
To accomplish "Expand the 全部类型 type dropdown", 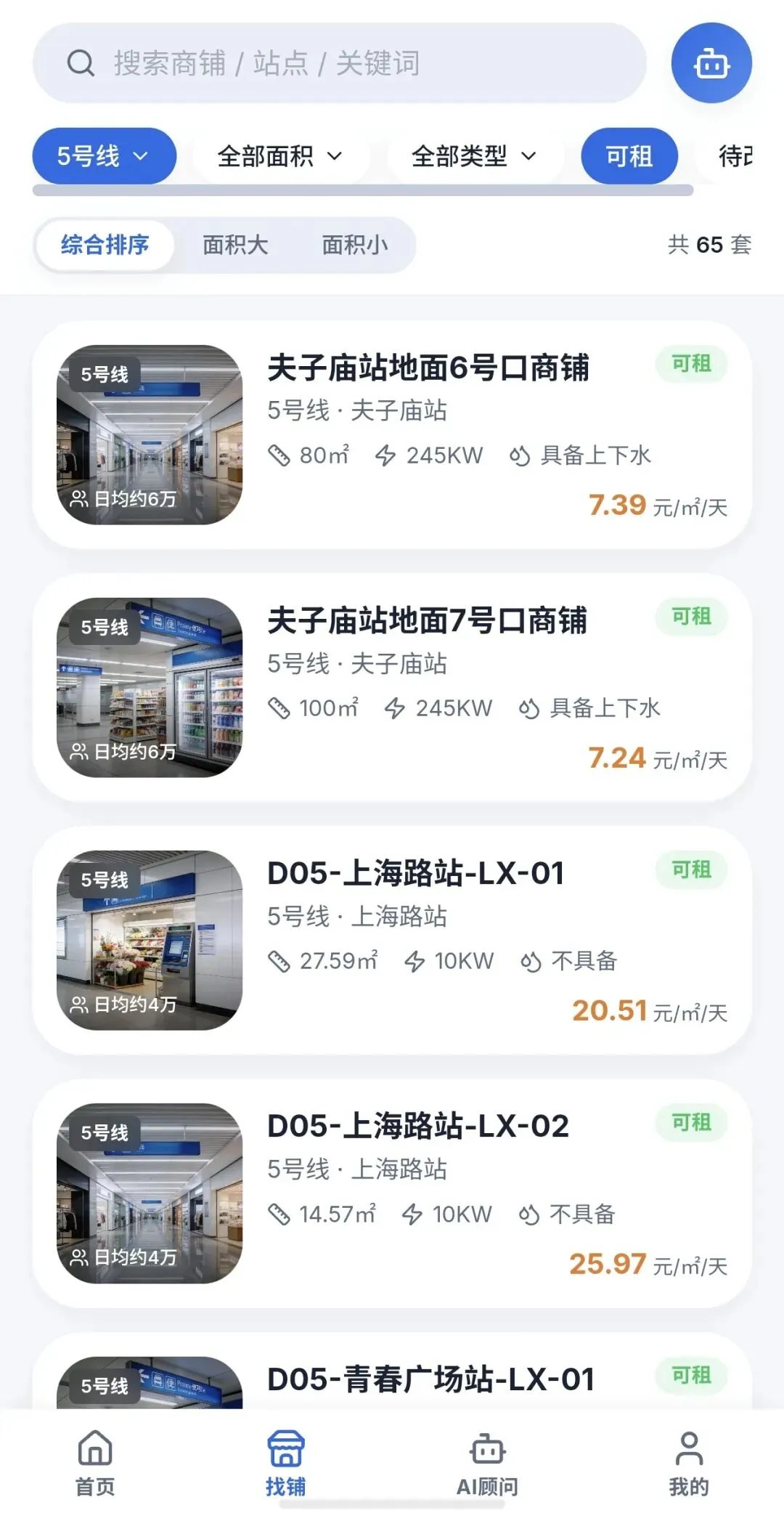I will [x=475, y=156].
